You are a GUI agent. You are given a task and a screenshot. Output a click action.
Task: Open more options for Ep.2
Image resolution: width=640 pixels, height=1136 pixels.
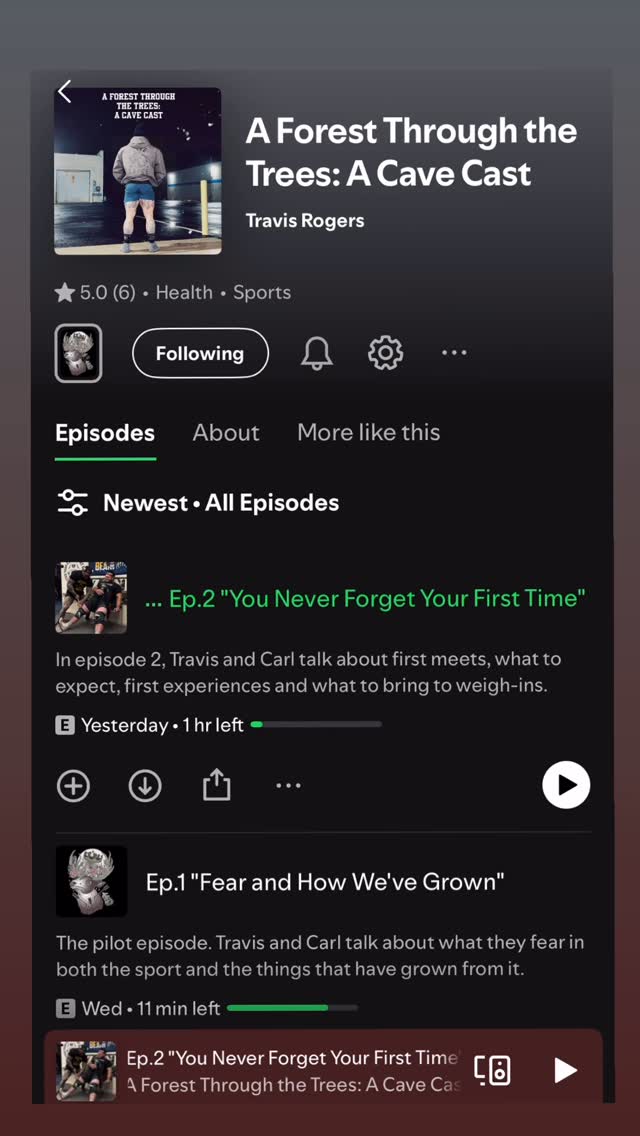[x=288, y=786]
